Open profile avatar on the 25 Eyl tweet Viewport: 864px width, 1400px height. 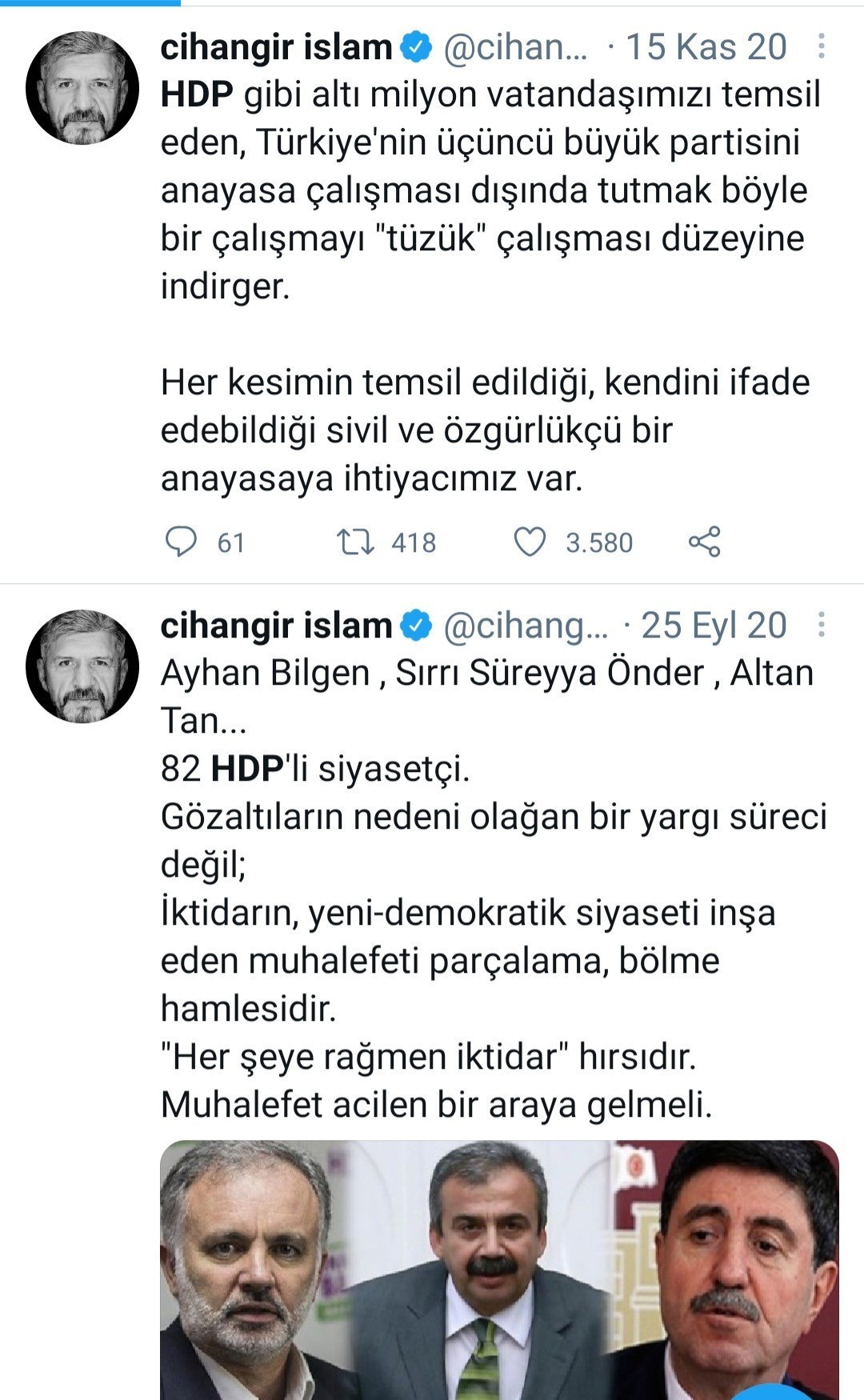click(82, 666)
